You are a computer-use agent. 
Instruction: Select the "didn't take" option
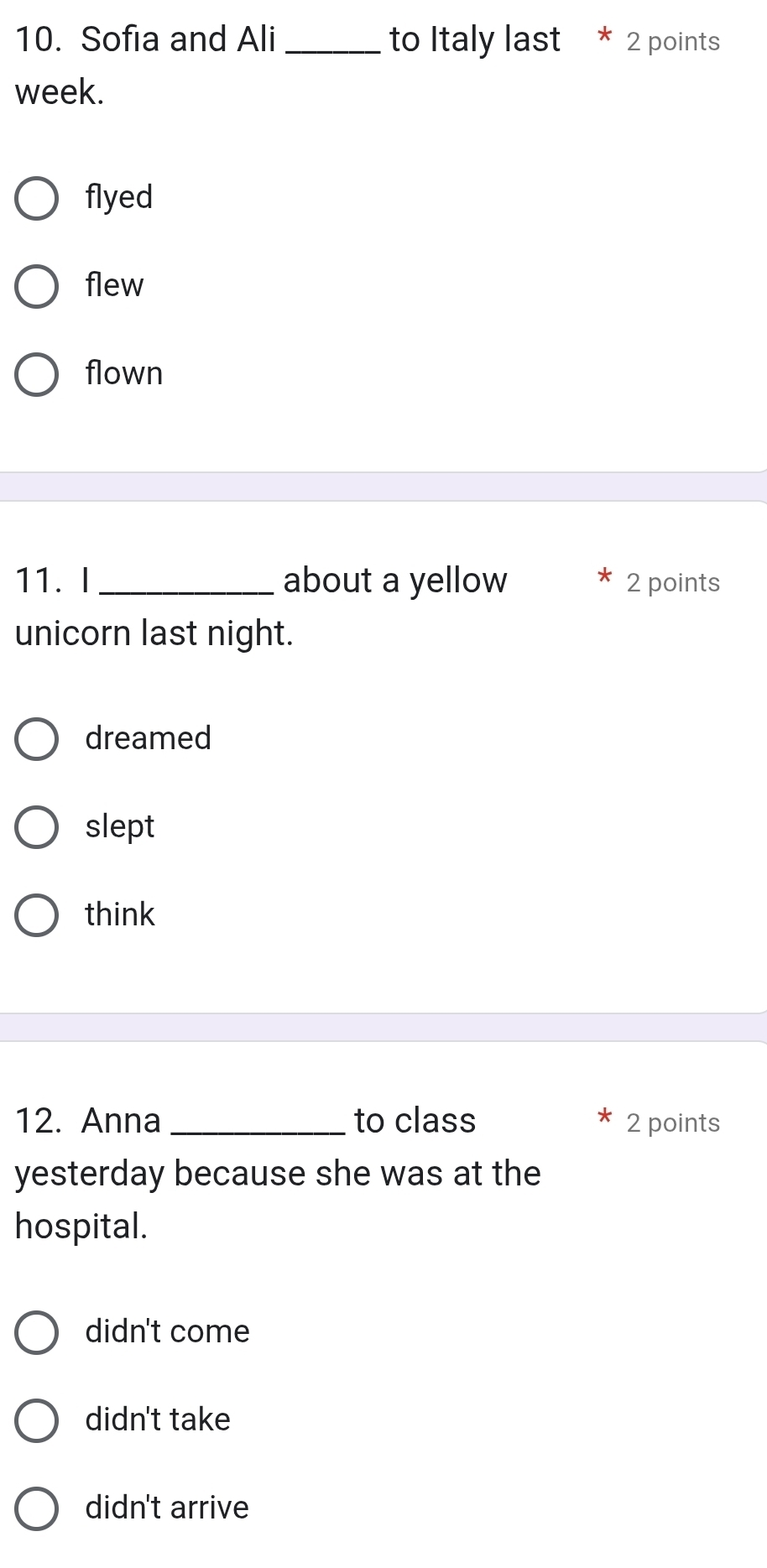(x=37, y=1420)
